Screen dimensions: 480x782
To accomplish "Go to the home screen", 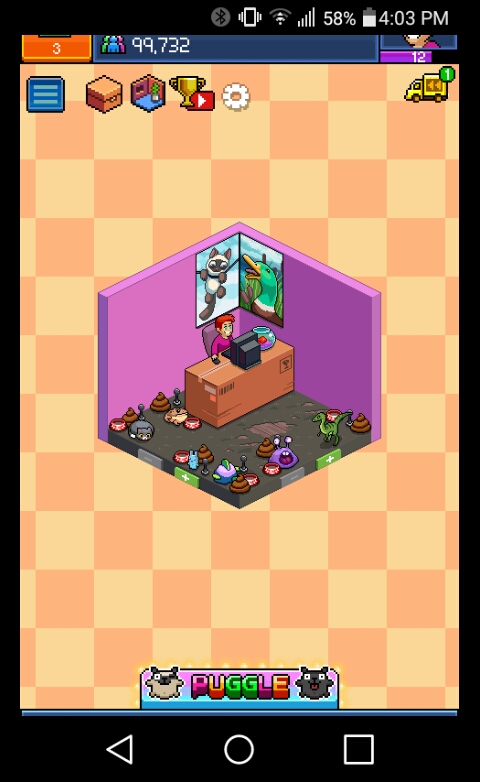I will (x=239, y=749).
